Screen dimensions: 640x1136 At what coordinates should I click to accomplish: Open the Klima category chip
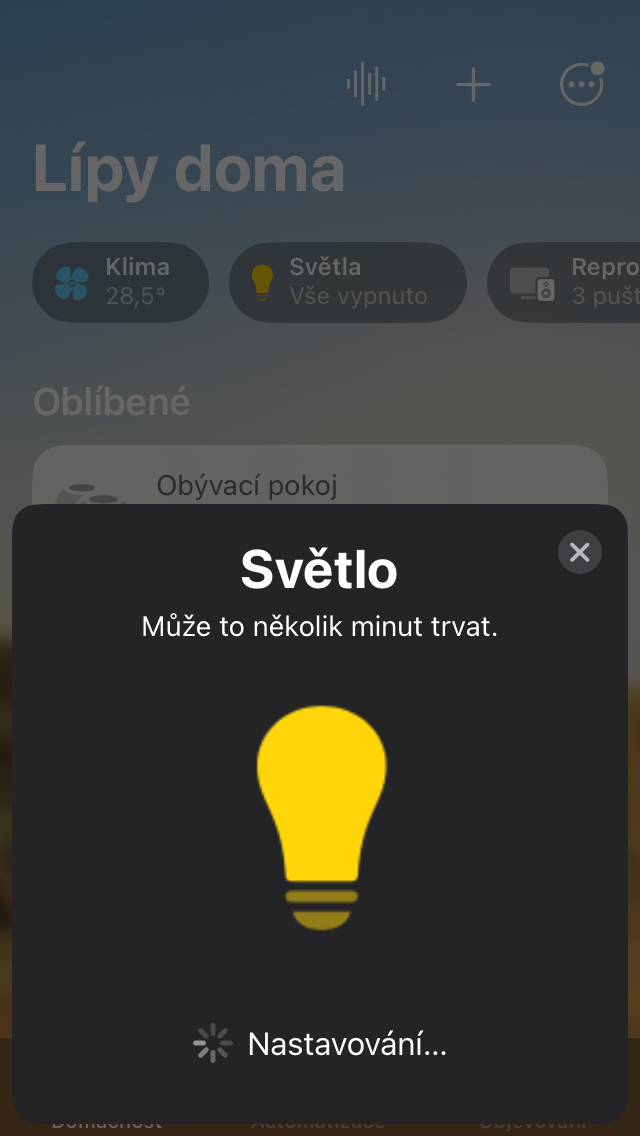120,282
